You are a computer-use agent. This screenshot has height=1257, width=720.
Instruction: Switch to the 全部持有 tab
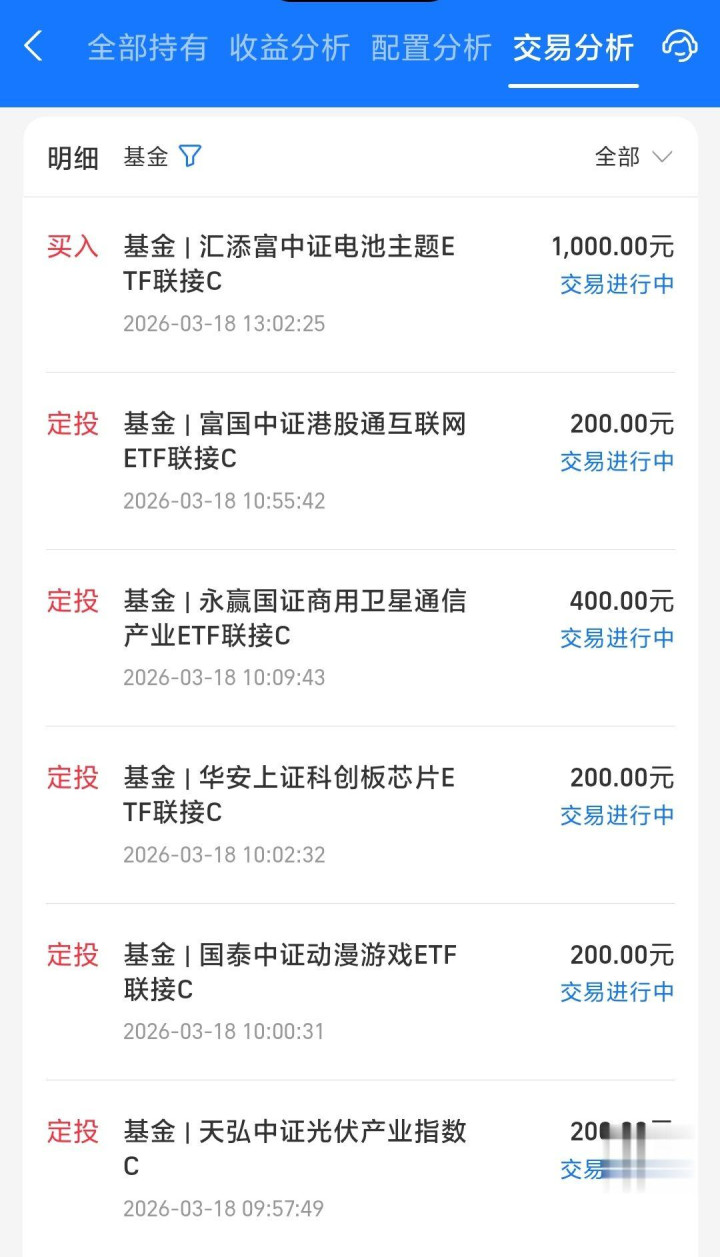pos(147,47)
